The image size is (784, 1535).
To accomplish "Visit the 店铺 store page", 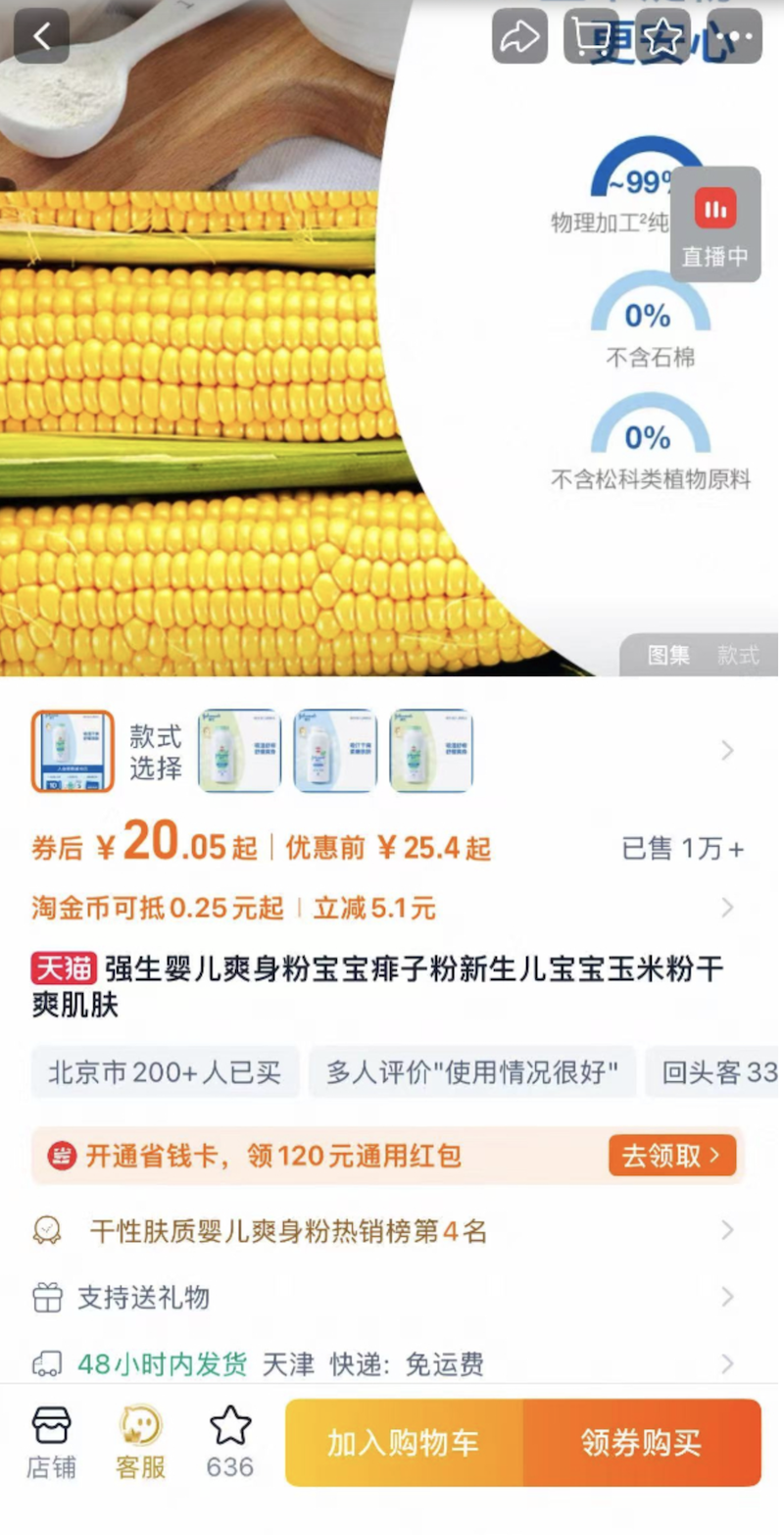I will 51,1443.
